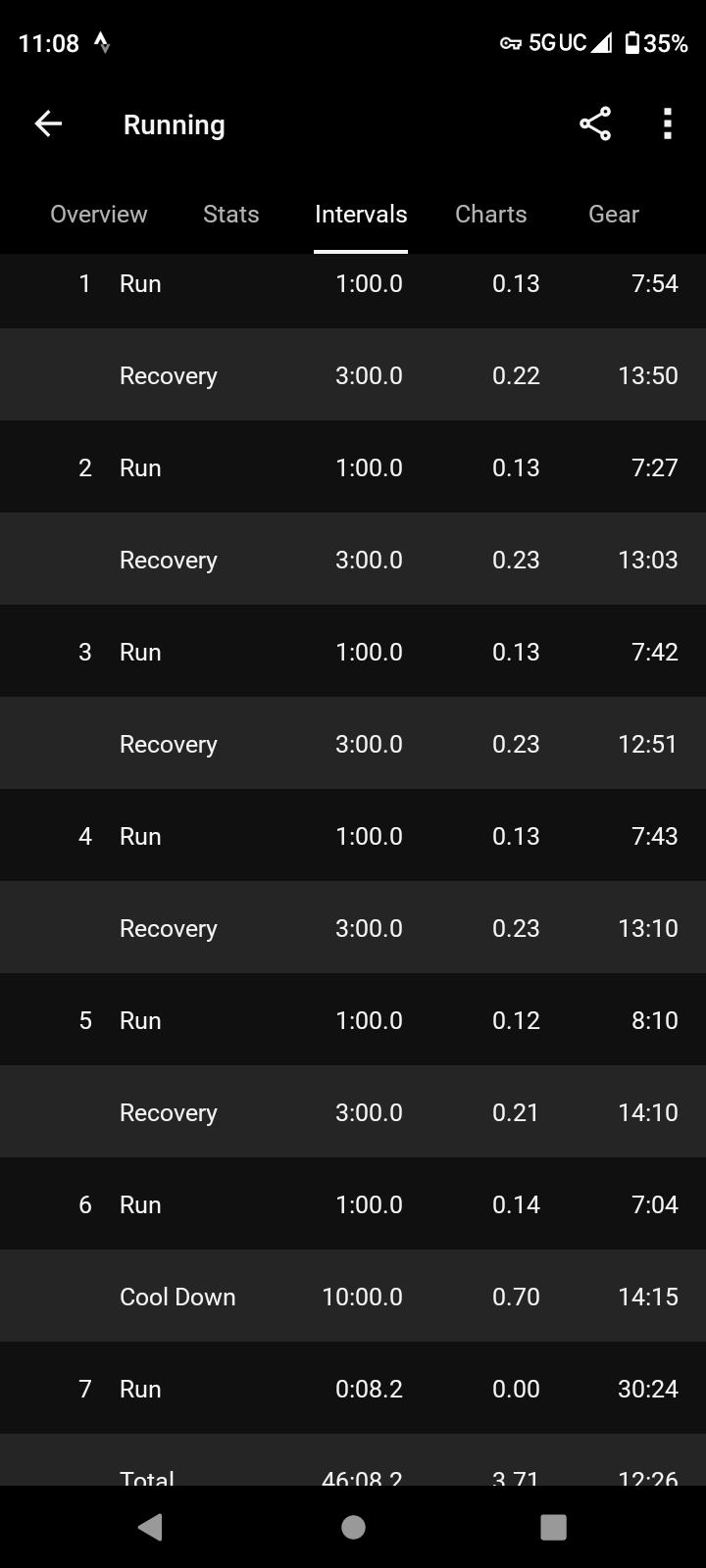Tap the system home button
Image resolution: width=706 pixels, height=1568 pixels.
click(x=353, y=1527)
